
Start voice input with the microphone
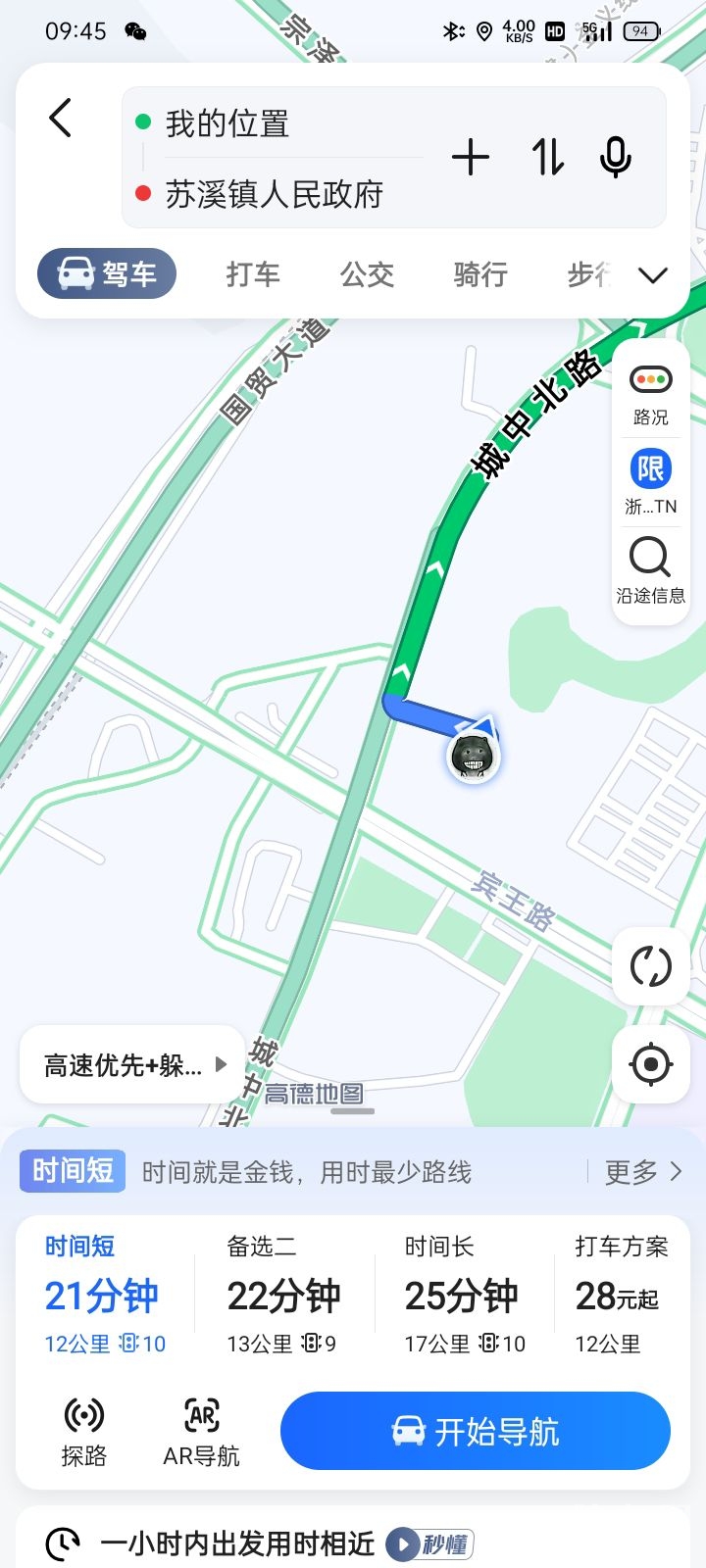point(616,158)
